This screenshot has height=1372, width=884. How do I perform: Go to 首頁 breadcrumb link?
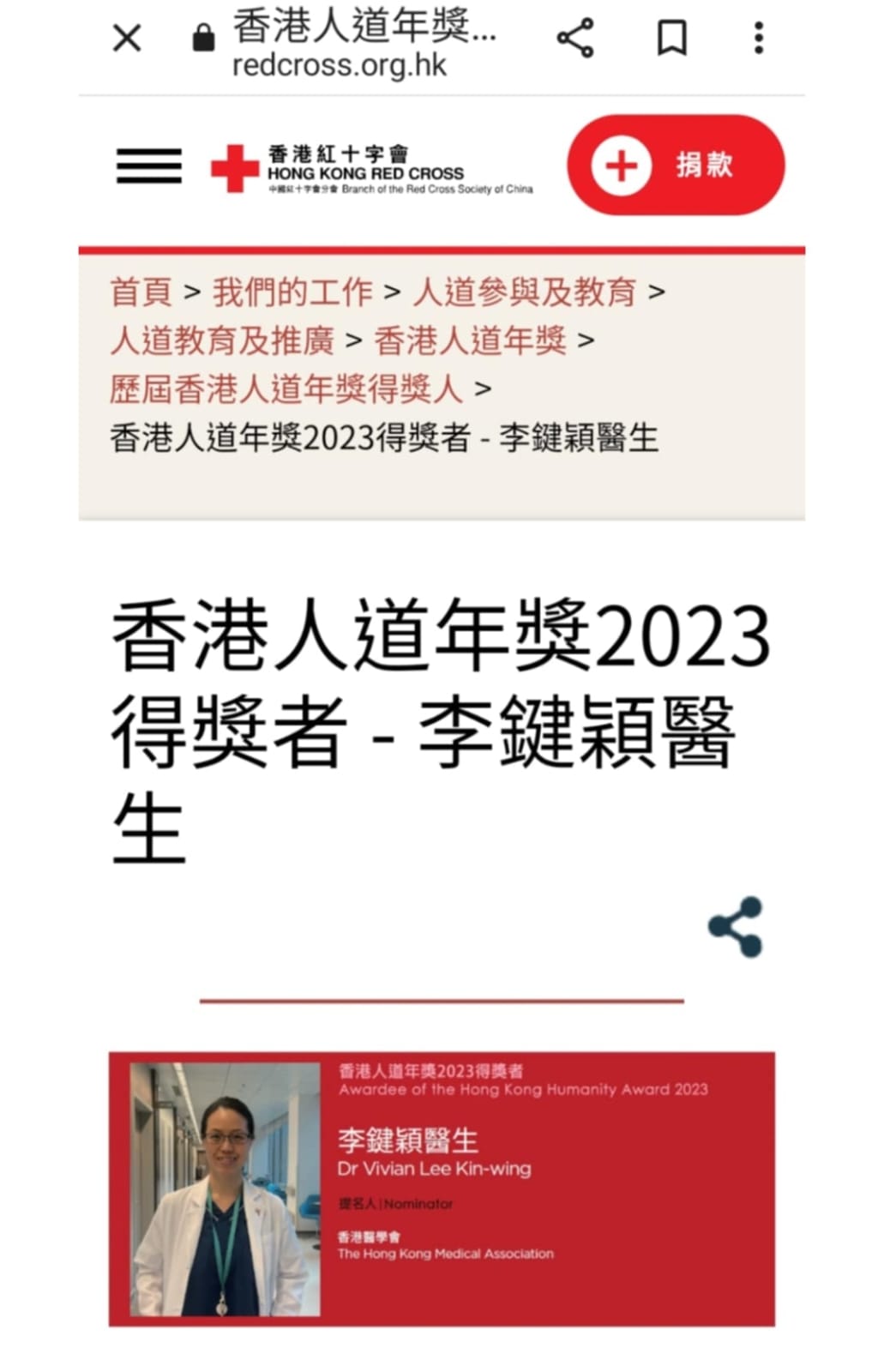pos(141,292)
